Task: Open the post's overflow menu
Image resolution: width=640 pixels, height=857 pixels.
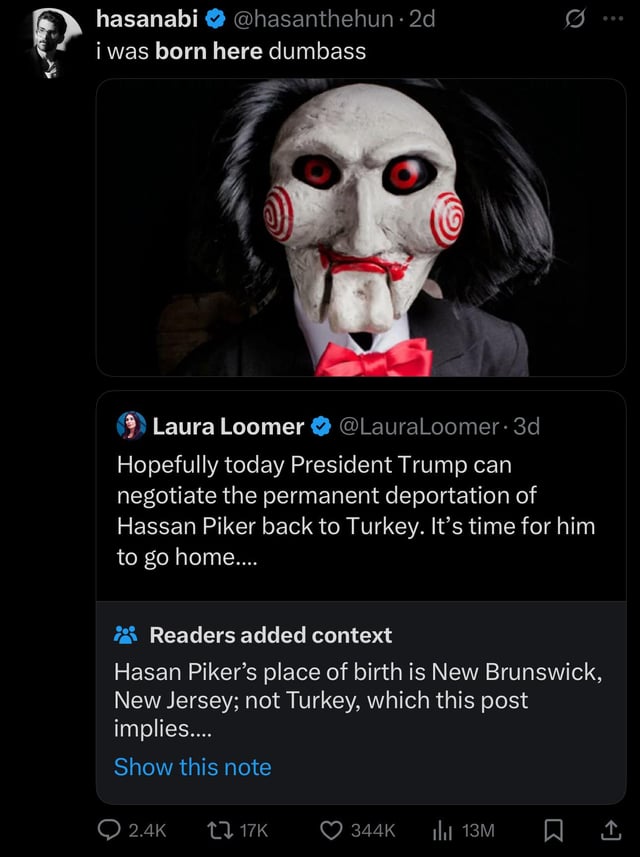Action: 612,19
